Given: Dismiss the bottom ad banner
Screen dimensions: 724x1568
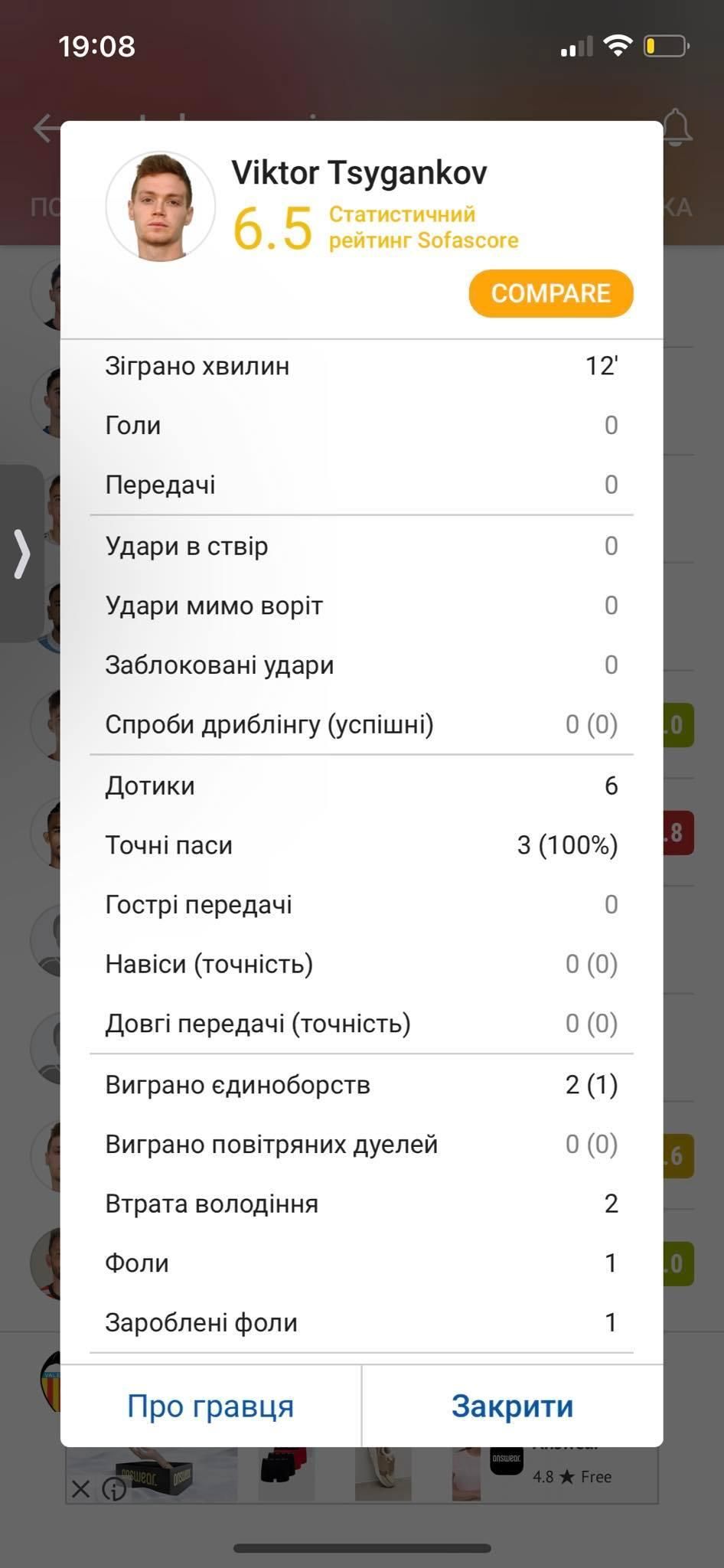Looking at the screenshot, I should tap(81, 1489).
